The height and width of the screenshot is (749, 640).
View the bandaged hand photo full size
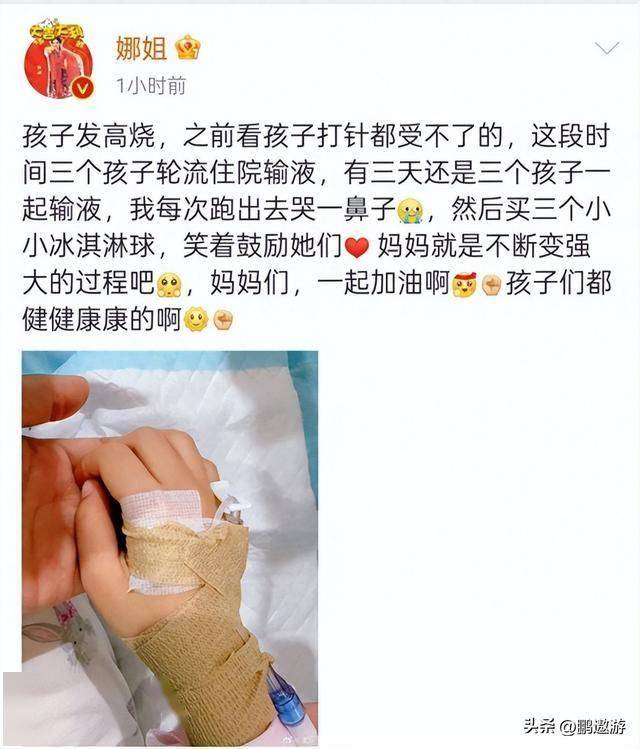pyautogui.click(x=170, y=548)
